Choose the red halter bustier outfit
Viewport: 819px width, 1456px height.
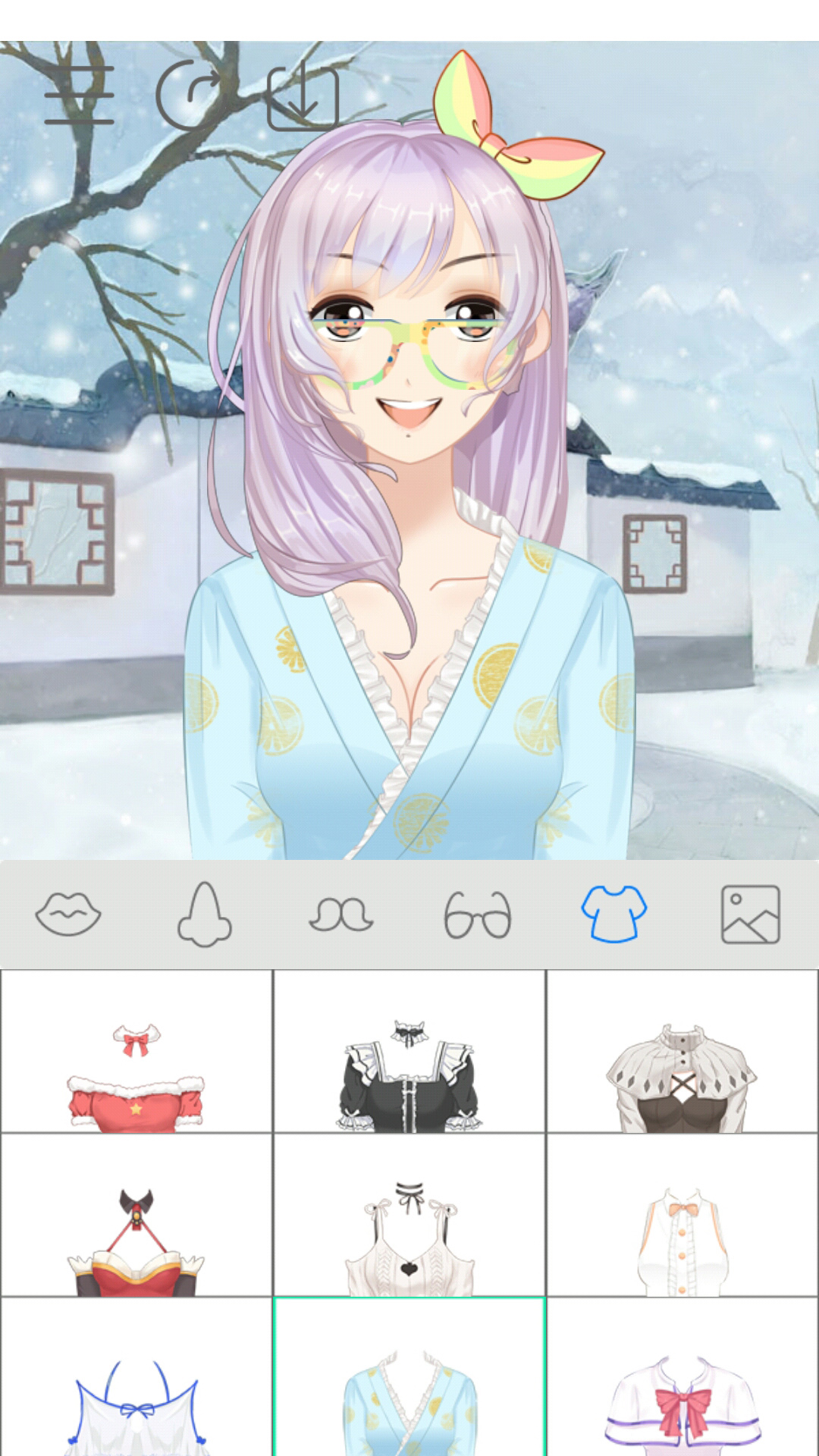[136, 1216]
